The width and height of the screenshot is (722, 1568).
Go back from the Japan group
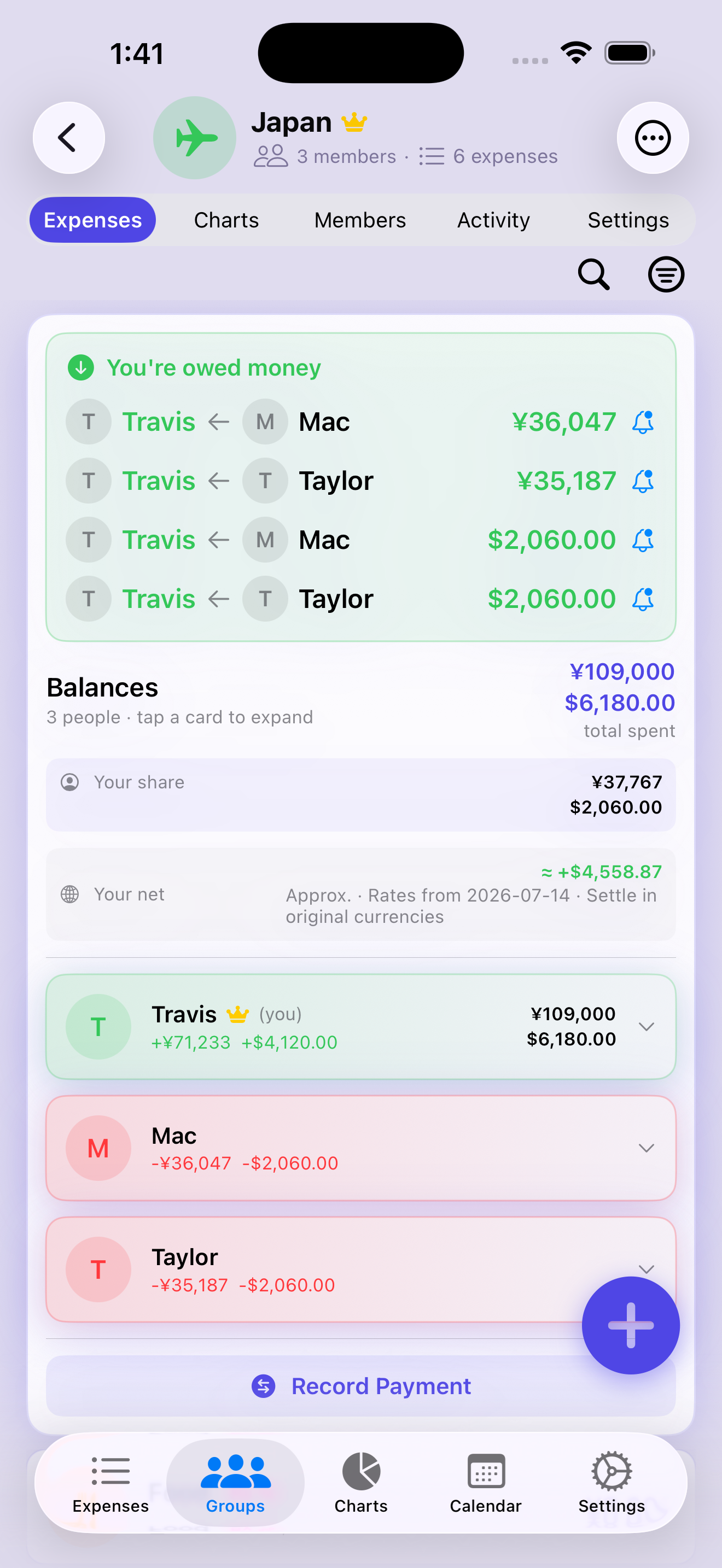coord(68,138)
